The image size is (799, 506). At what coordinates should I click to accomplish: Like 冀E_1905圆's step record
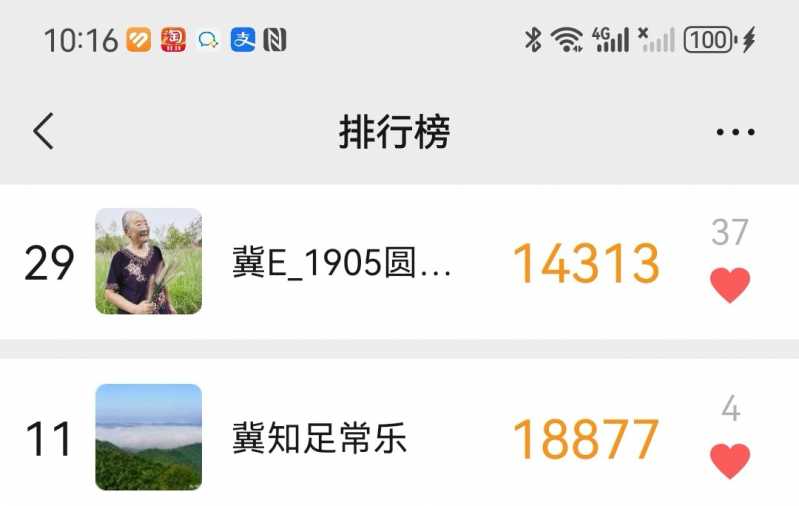[x=730, y=285]
